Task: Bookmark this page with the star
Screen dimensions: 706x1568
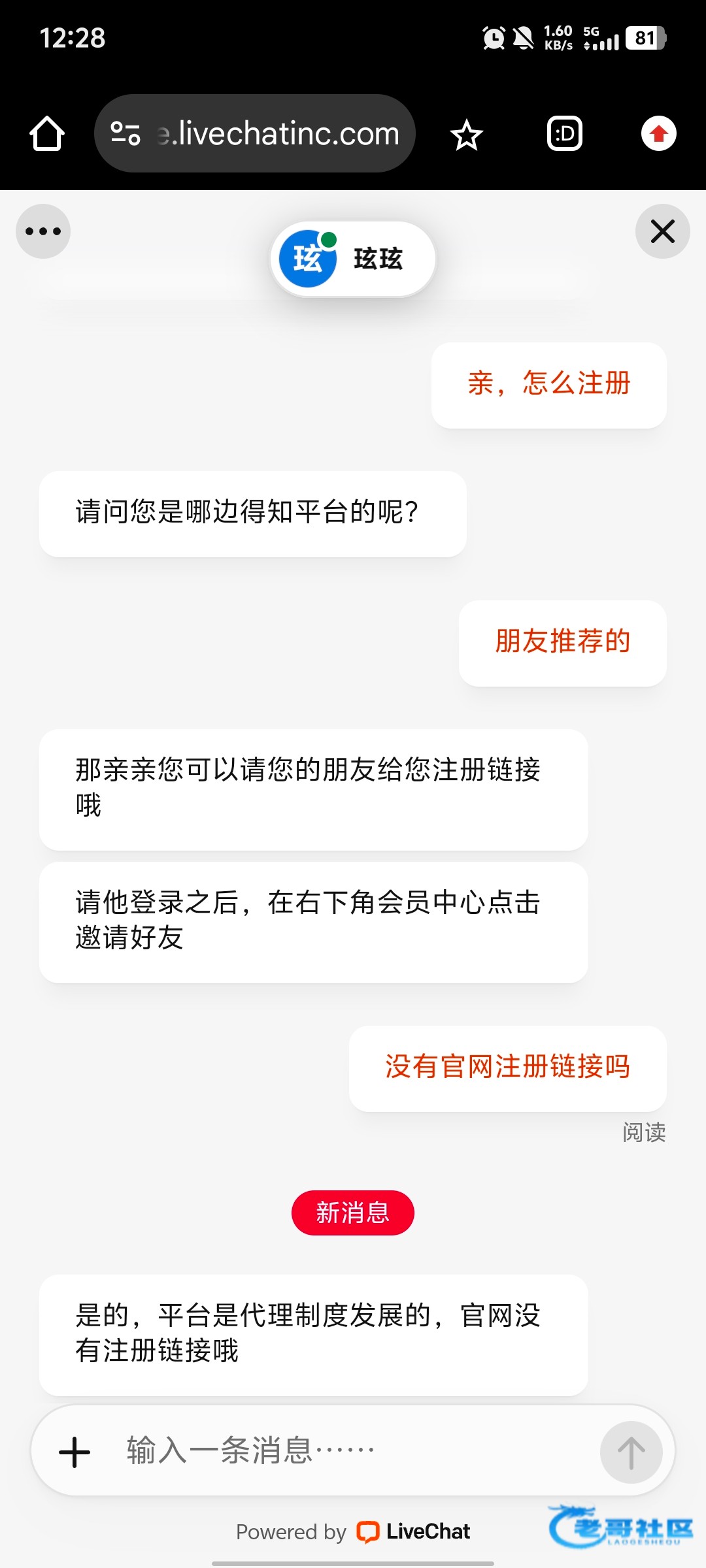Action: point(467,135)
